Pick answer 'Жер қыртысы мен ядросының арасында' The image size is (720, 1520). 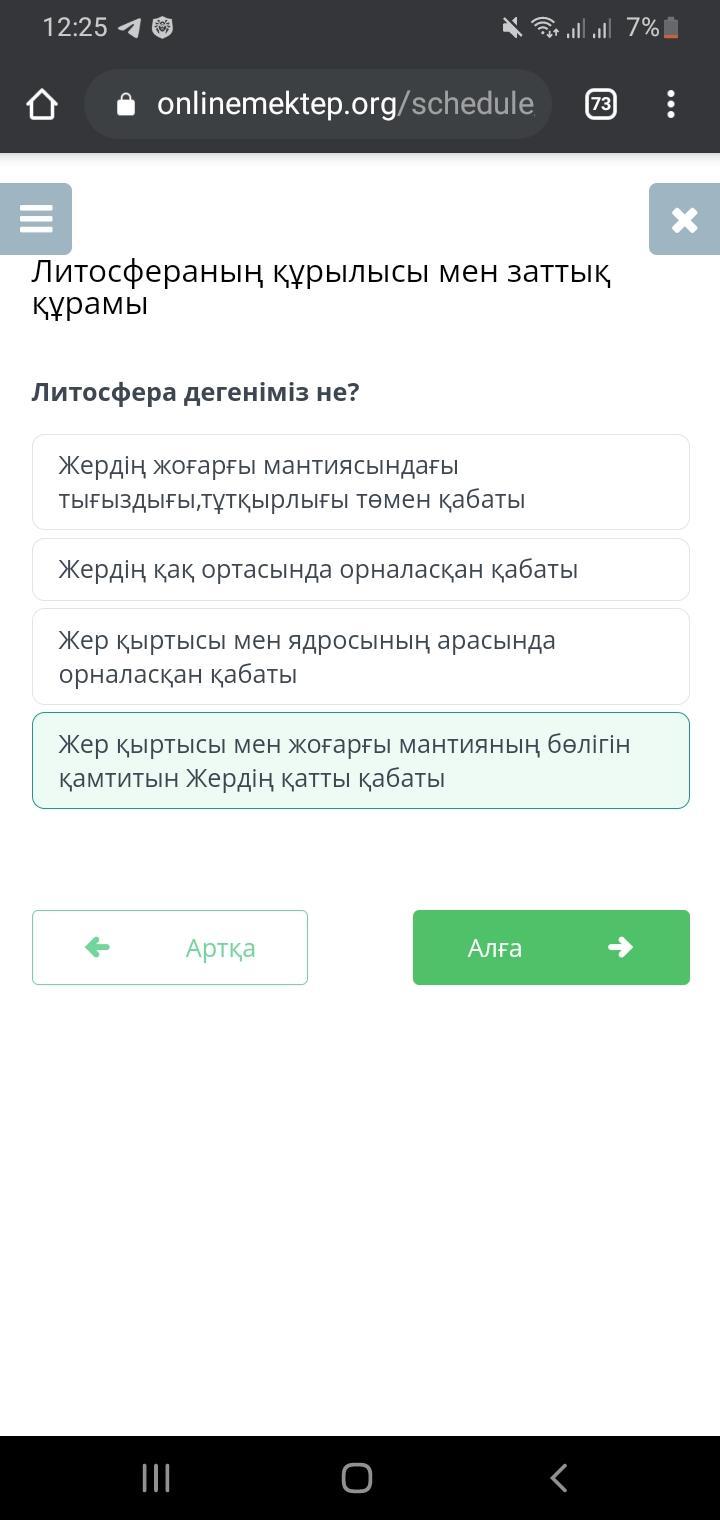(361, 657)
